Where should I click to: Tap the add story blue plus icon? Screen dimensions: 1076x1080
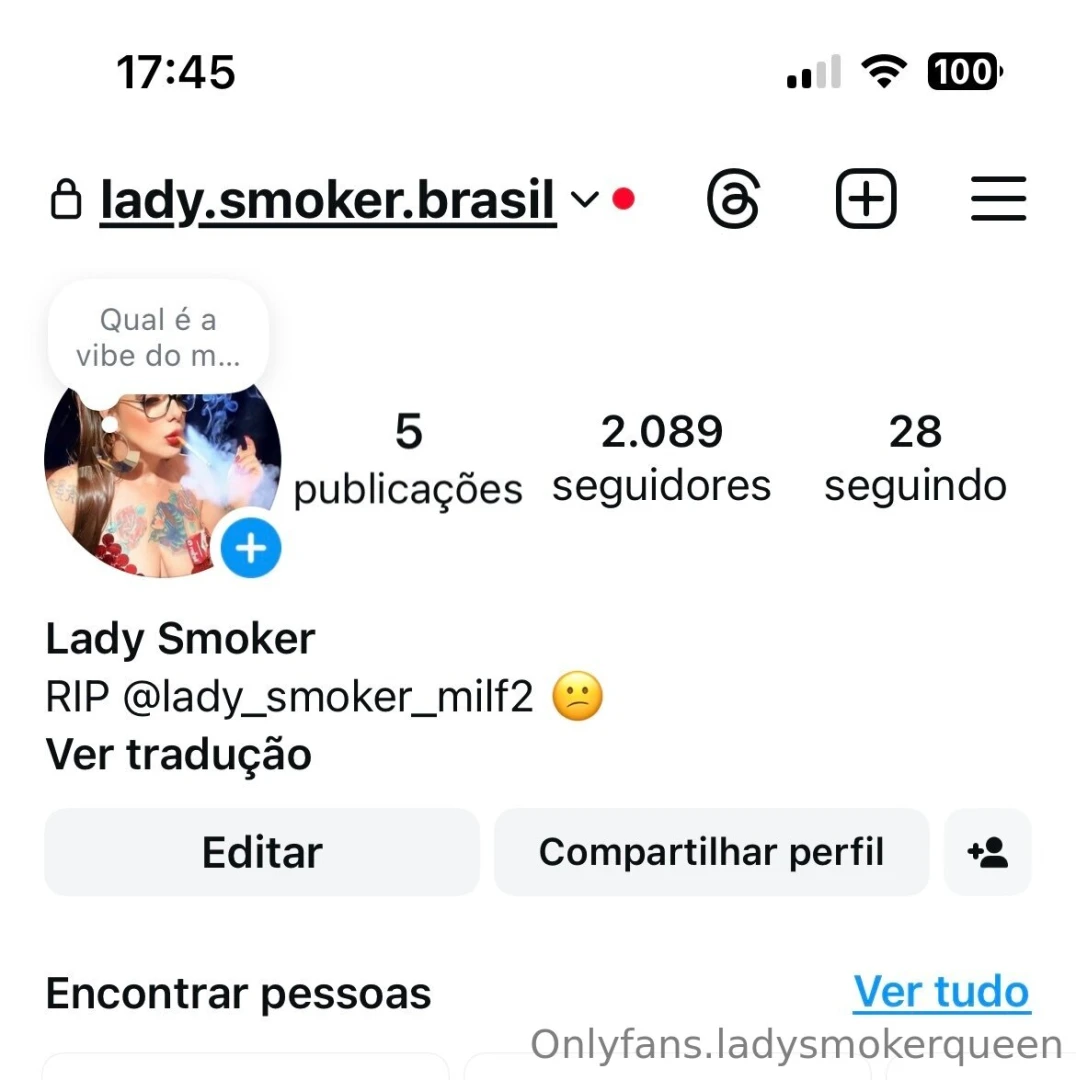click(x=250, y=547)
